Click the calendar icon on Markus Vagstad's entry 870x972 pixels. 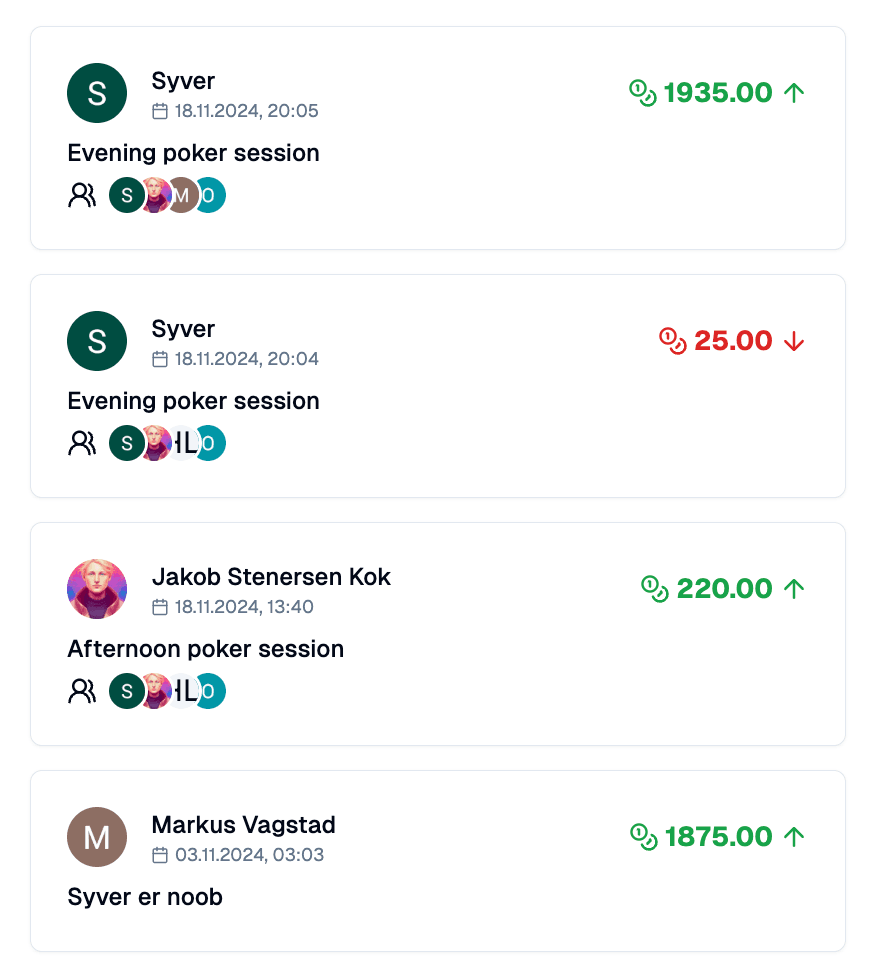click(x=160, y=857)
